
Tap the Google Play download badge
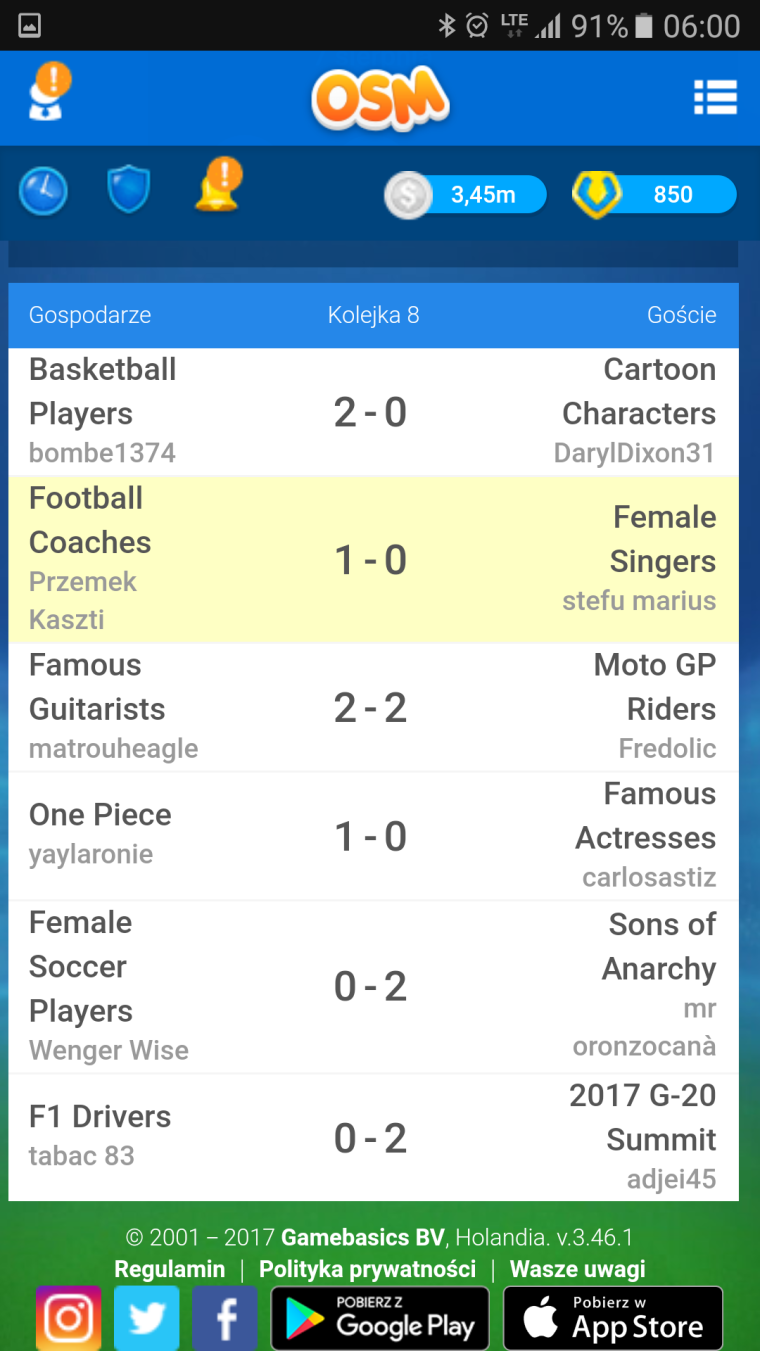(x=380, y=1319)
